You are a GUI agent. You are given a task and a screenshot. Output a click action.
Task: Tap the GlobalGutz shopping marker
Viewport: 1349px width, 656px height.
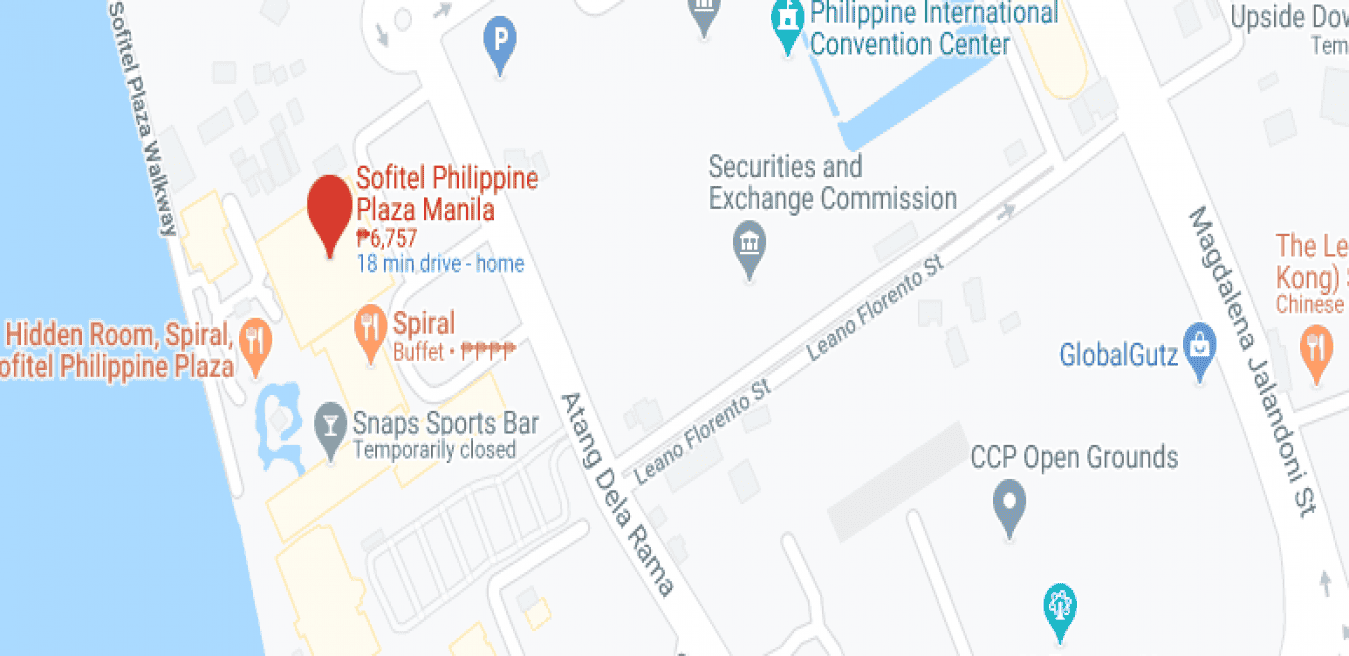(x=1197, y=347)
